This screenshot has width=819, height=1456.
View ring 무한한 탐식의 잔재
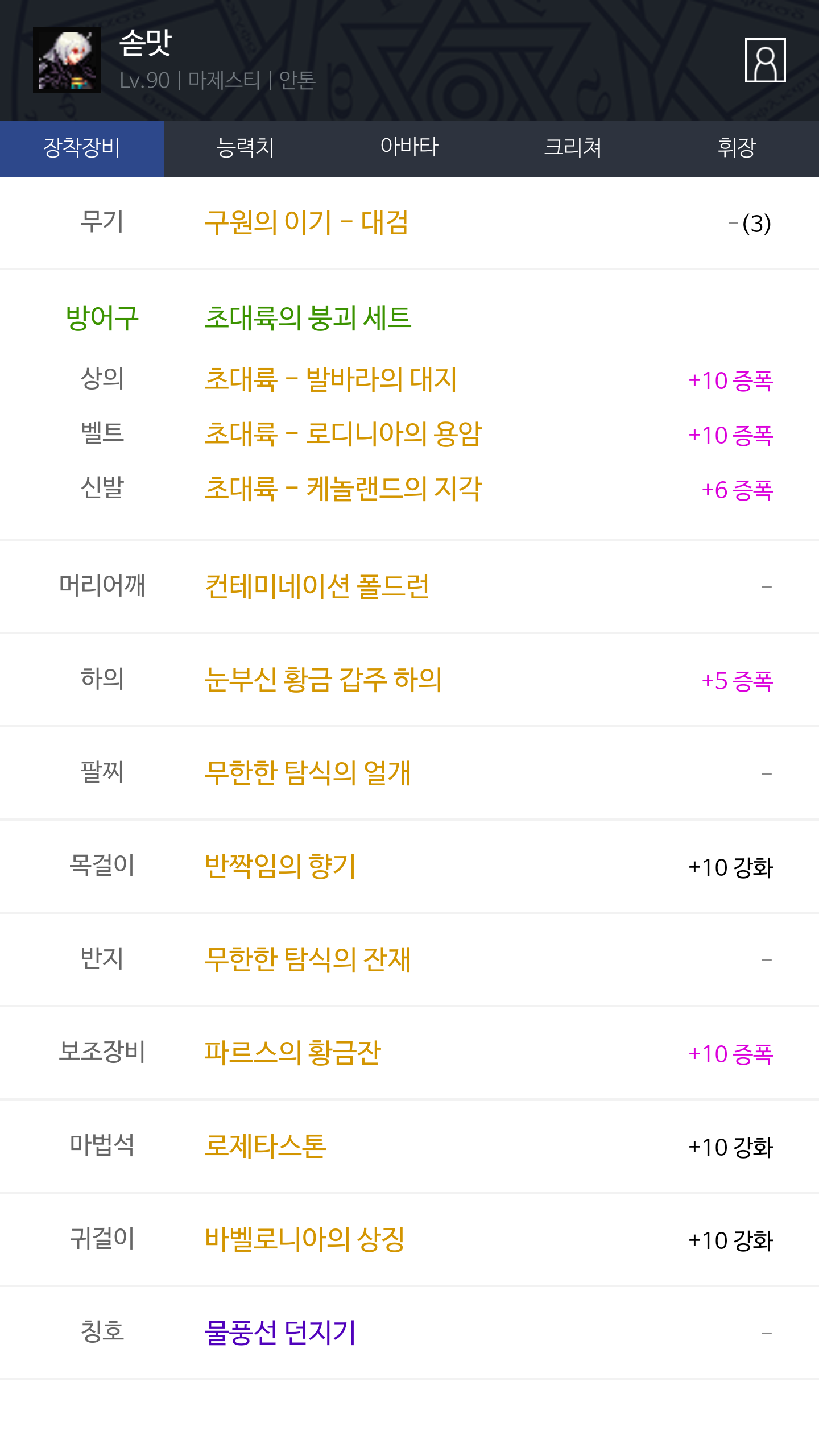pos(308,959)
